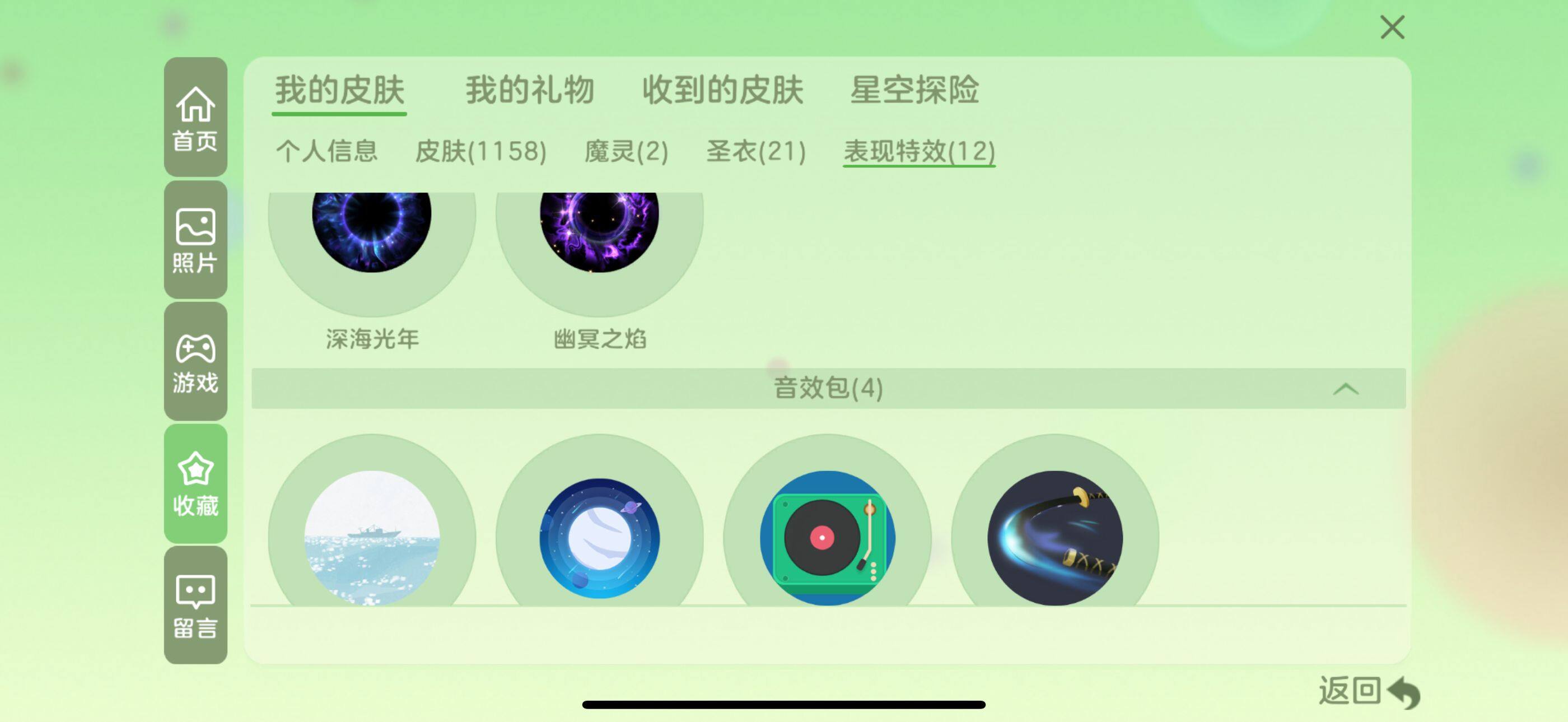The image size is (1568, 722).
Task: Open 收到的皮肤 tab
Action: click(722, 91)
